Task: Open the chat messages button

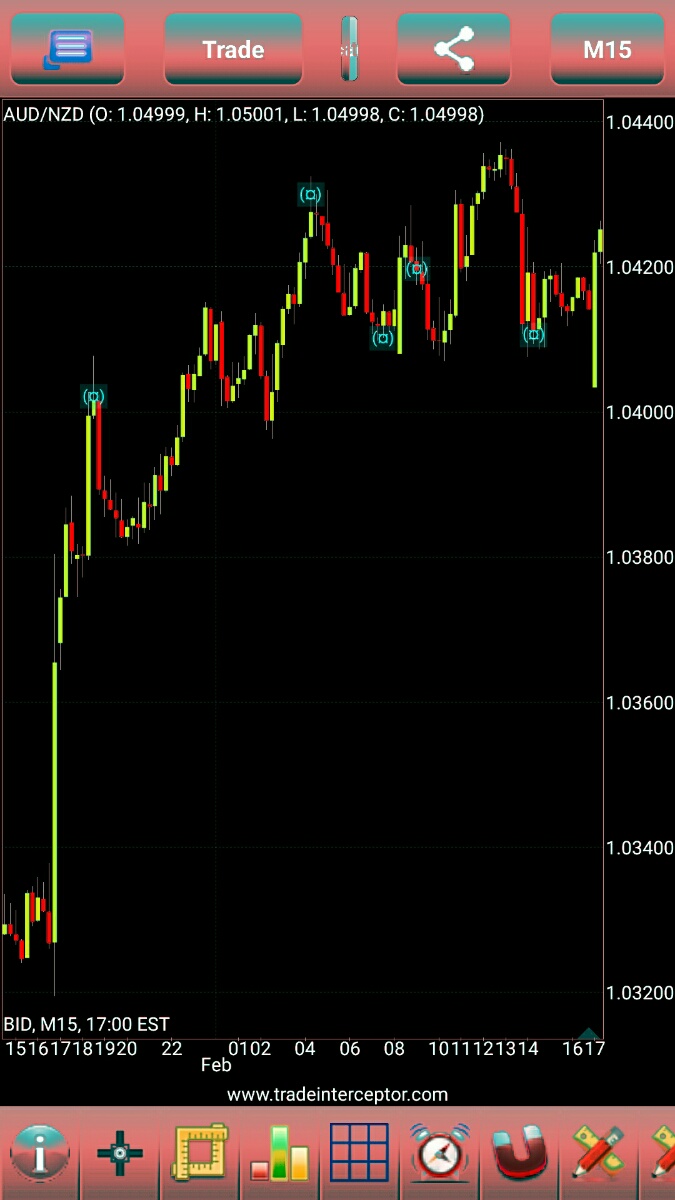Action: click(67, 49)
